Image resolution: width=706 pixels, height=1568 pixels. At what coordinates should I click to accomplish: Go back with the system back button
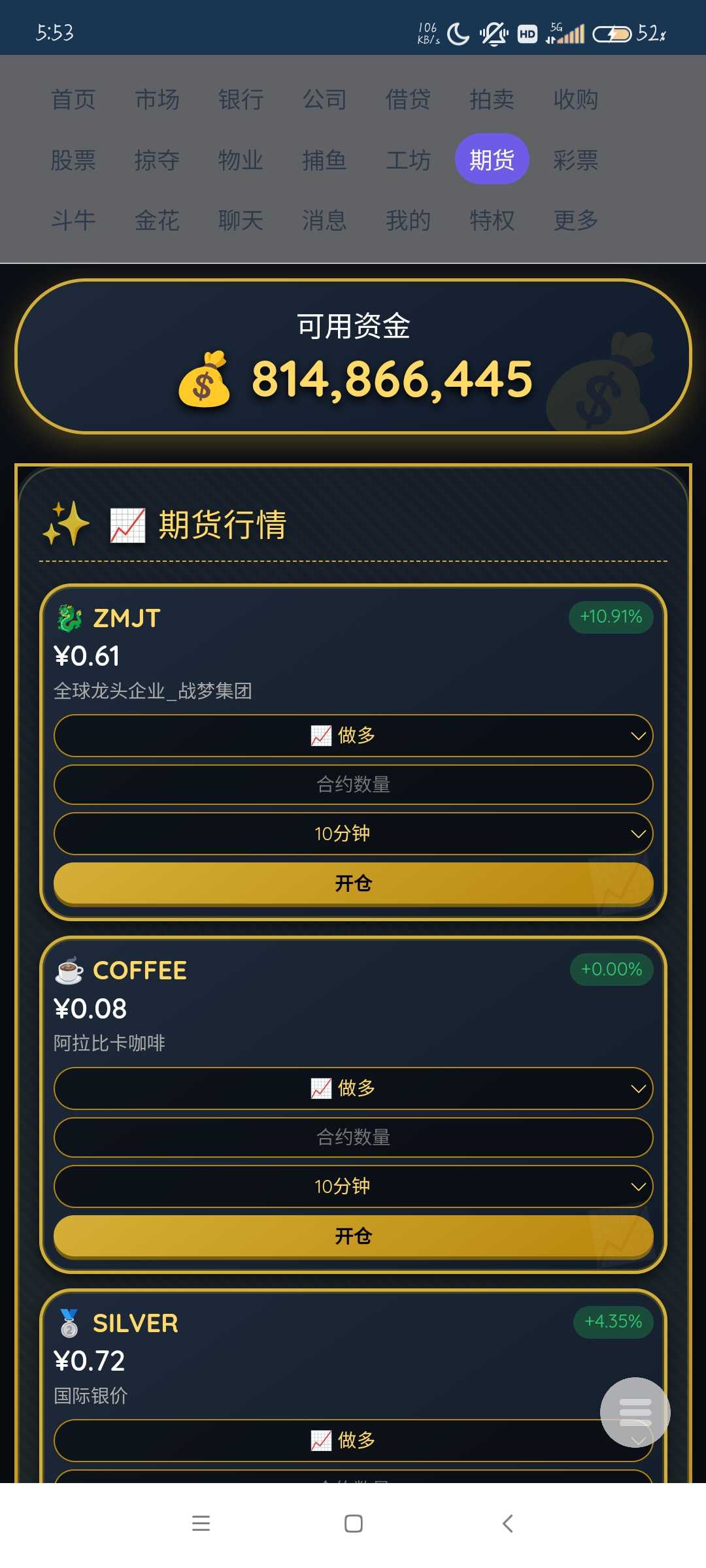click(507, 1524)
